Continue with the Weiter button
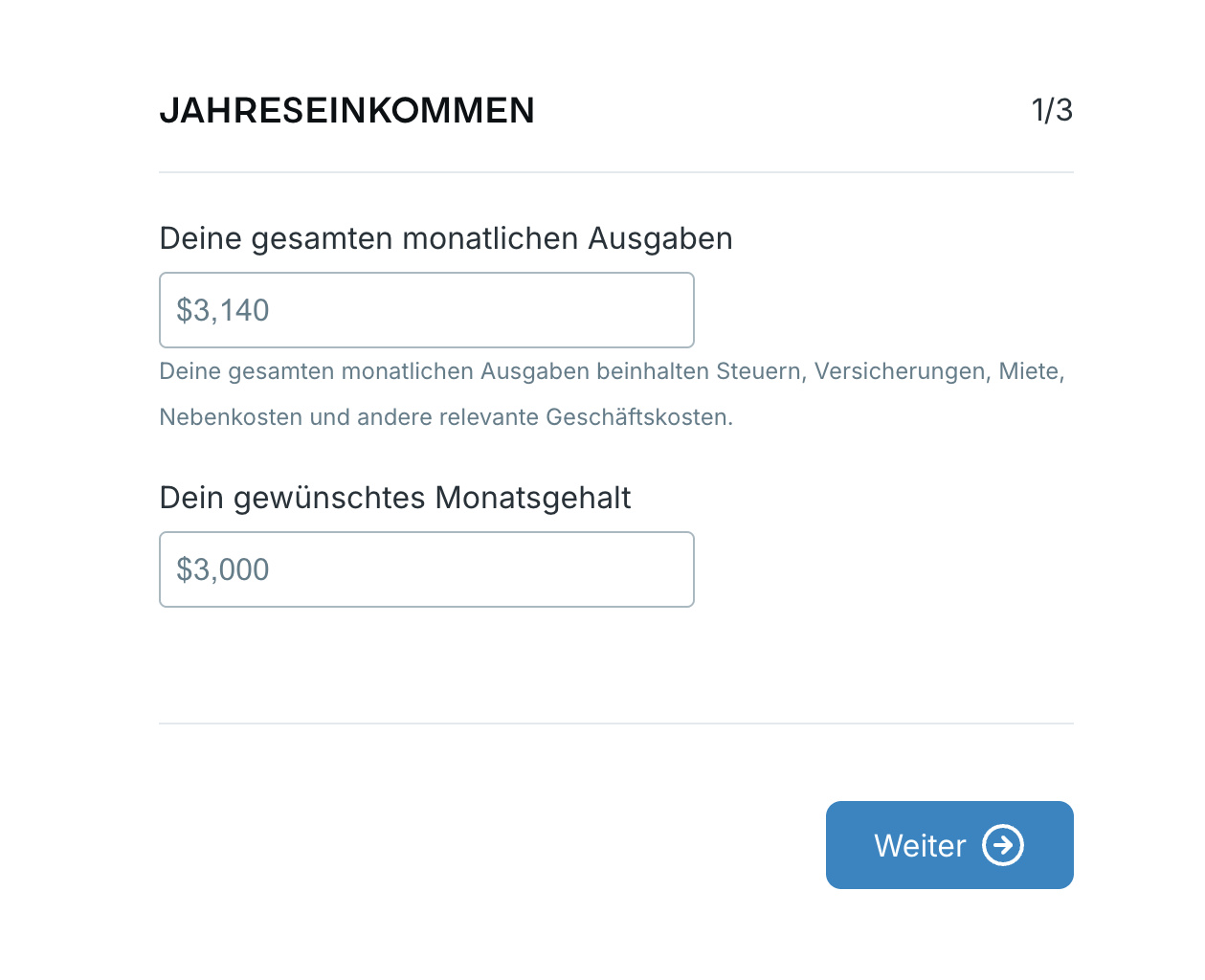The image size is (1205, 980). click(x=948, y=845)
